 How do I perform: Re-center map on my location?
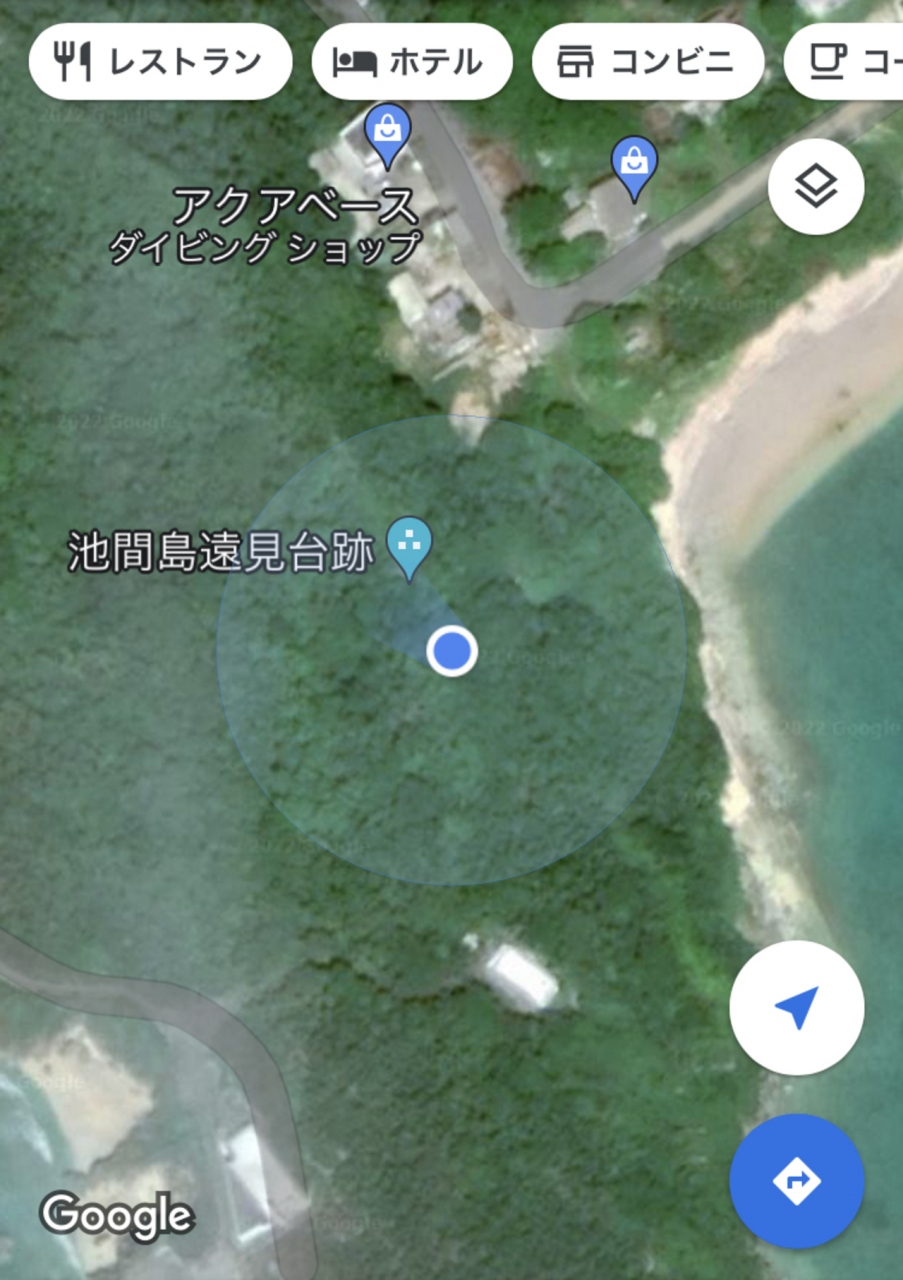tap(796, 1008)
